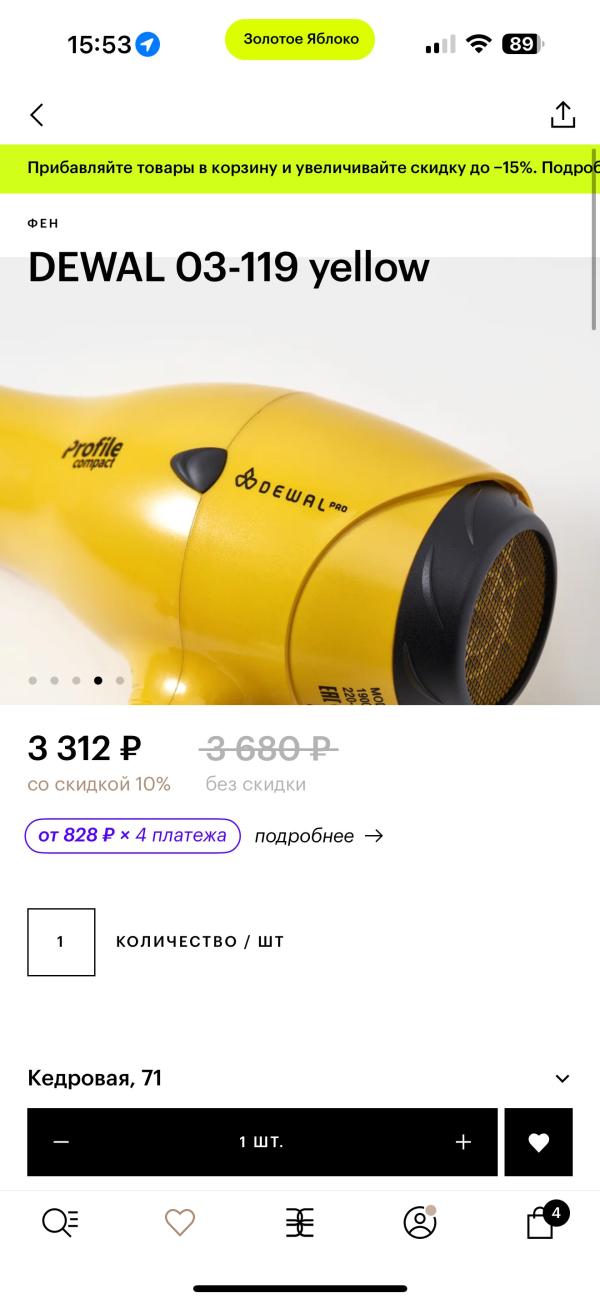Open the "от 828 ₽ × 4 платежа" chip
The height and width of the screenshot is (1303, 600).
pyautogui.click(x=133, y=835)
